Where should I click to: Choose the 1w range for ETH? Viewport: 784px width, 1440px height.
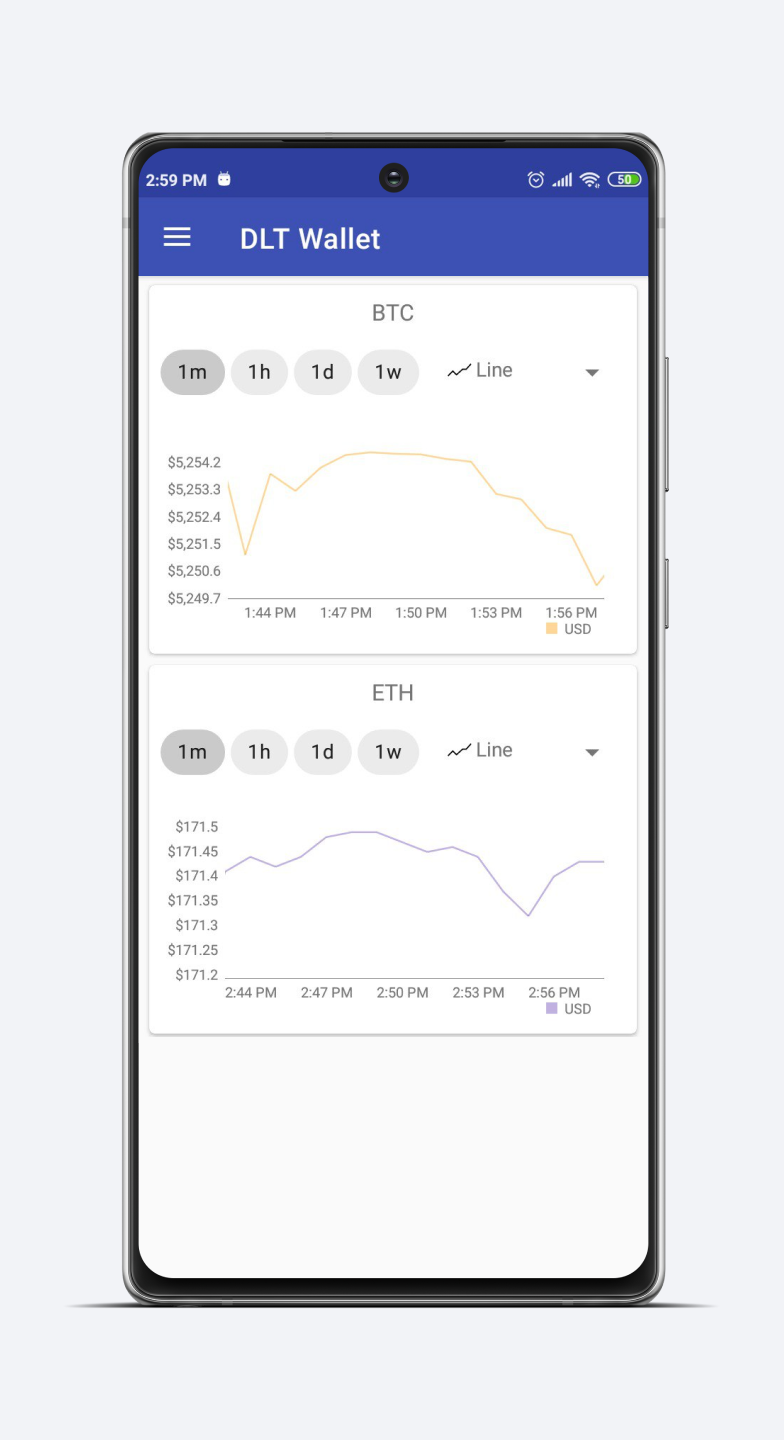coord(388,752)
